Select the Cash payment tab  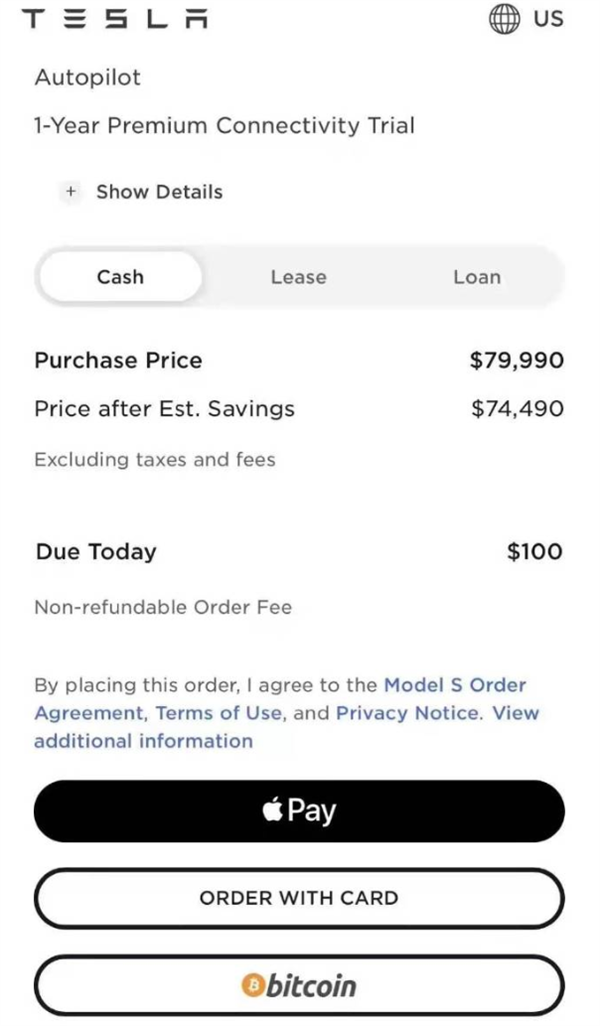tap(120, 277)
